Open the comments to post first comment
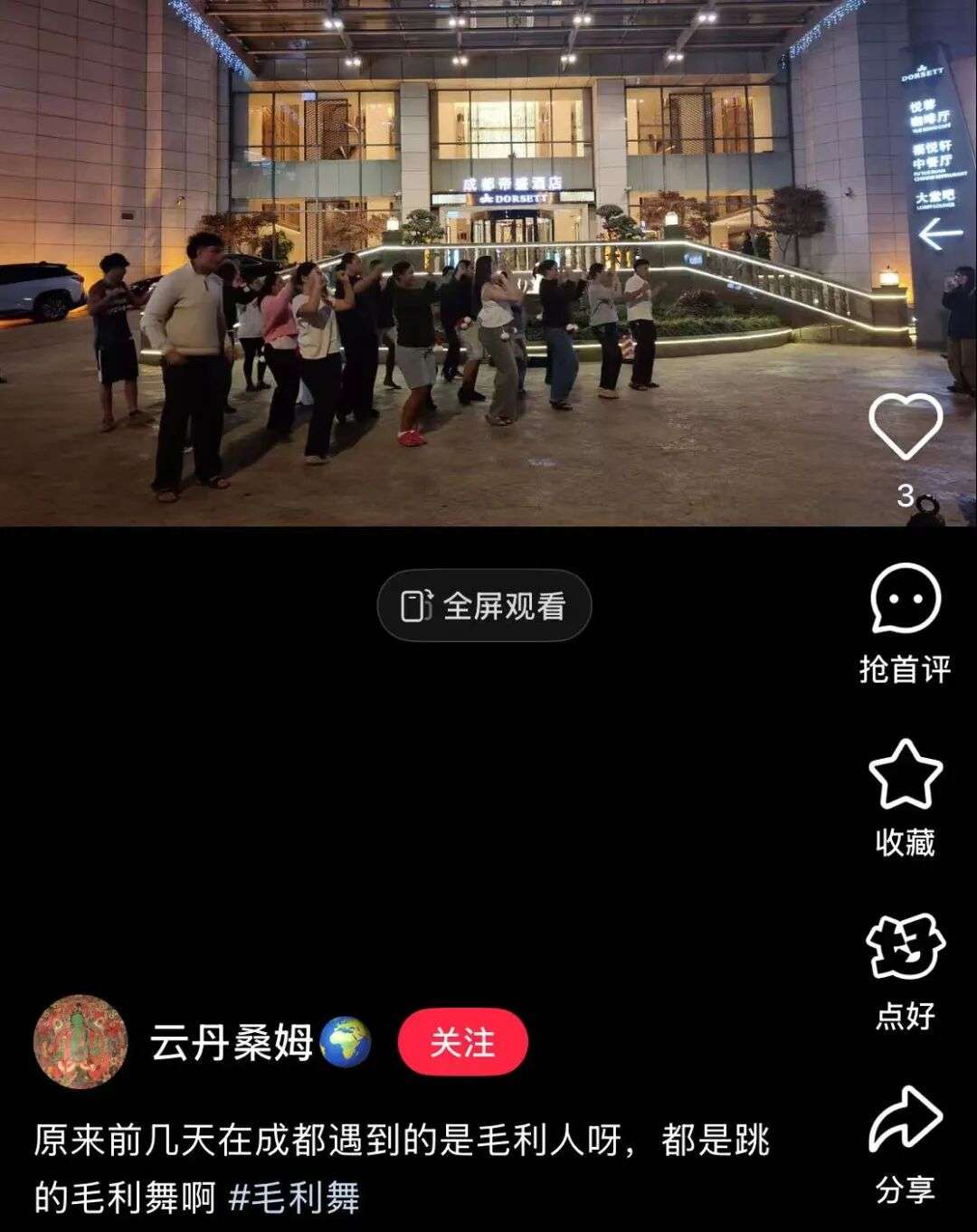 905,600
